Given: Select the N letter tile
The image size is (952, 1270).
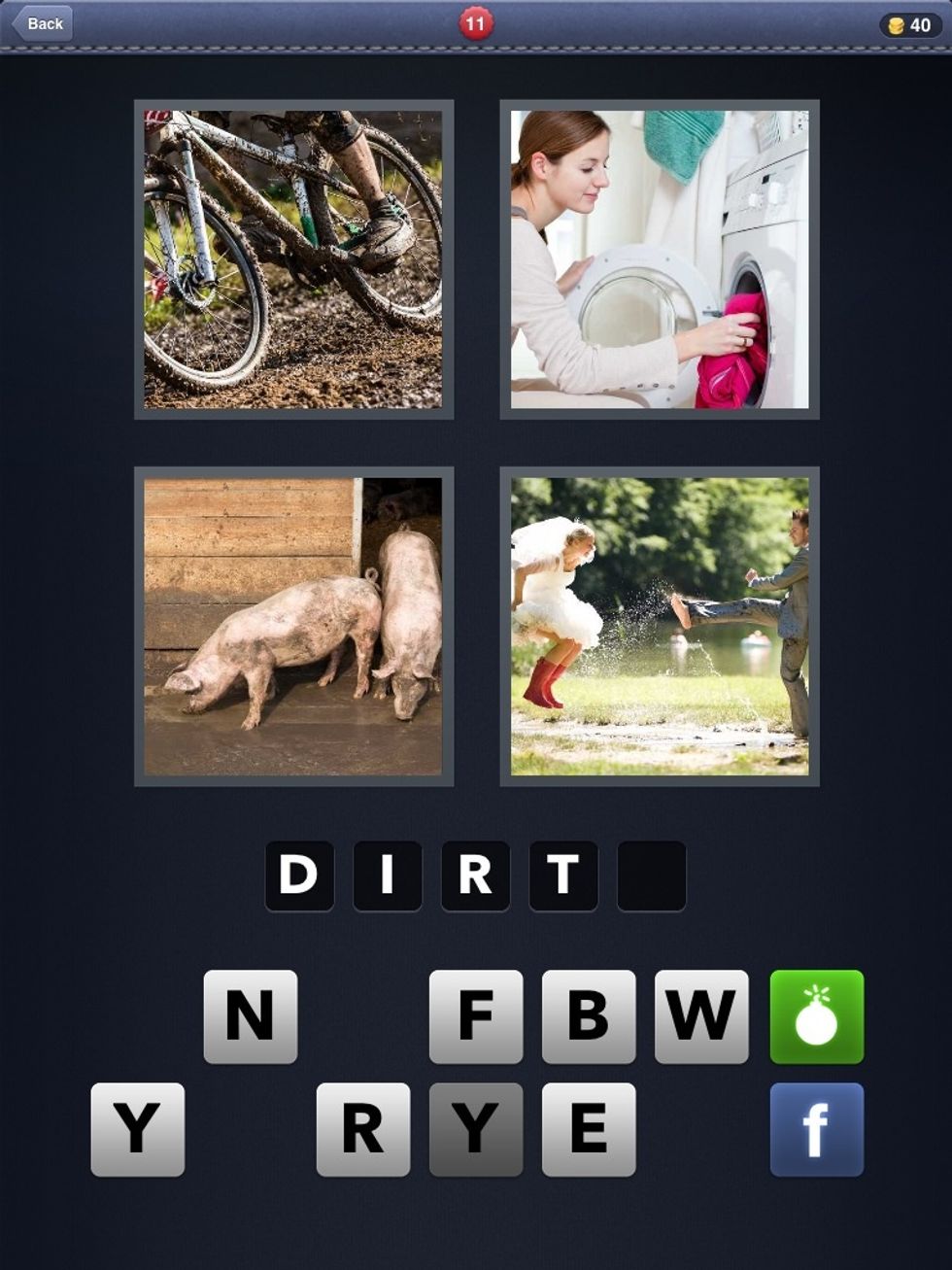Looking at the screenshot, I should coord(251,1016).
